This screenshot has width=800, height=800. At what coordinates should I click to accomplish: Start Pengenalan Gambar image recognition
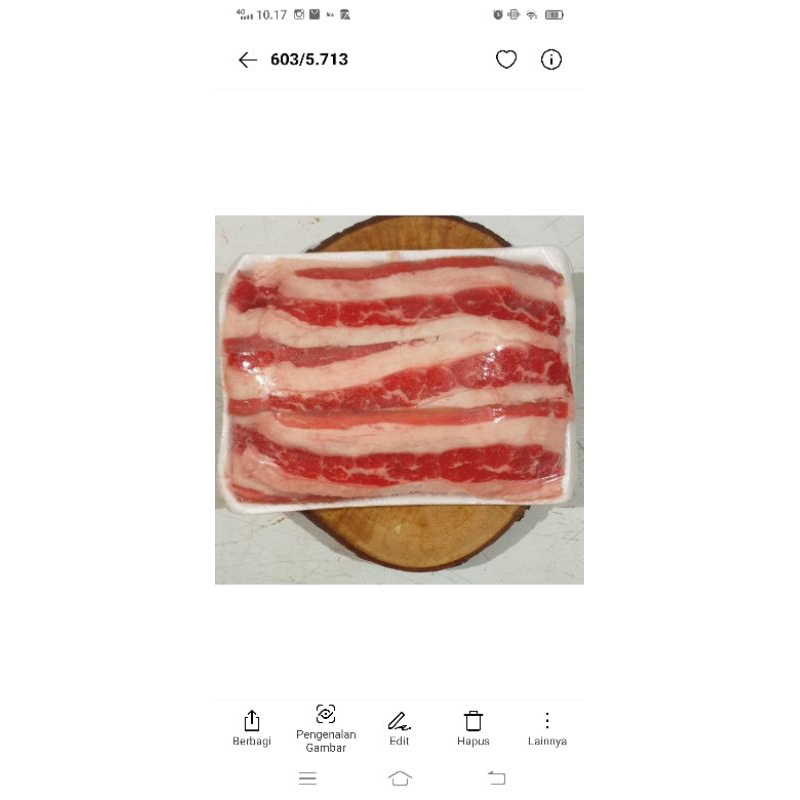coord(326,728)
